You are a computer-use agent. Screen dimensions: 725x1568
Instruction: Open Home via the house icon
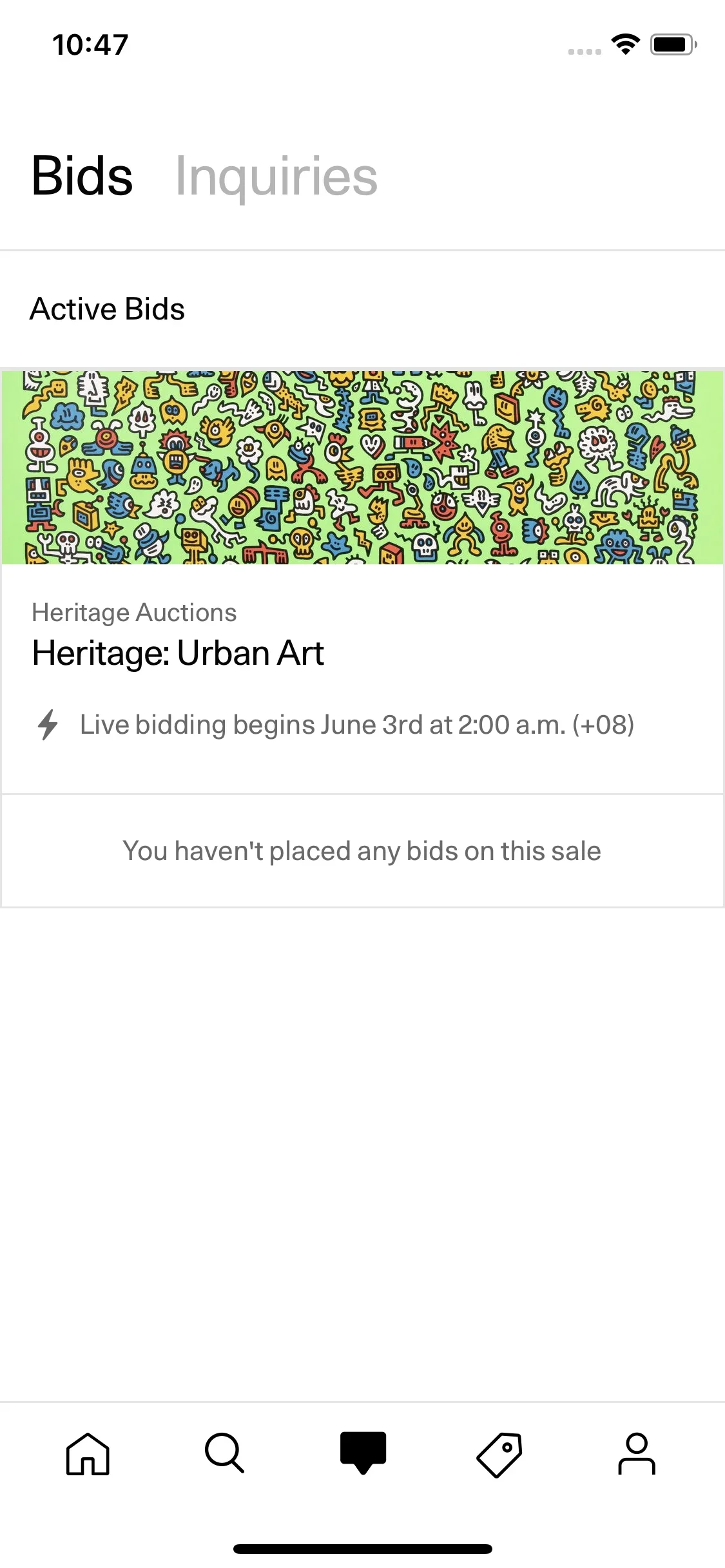pos(87,1454)
